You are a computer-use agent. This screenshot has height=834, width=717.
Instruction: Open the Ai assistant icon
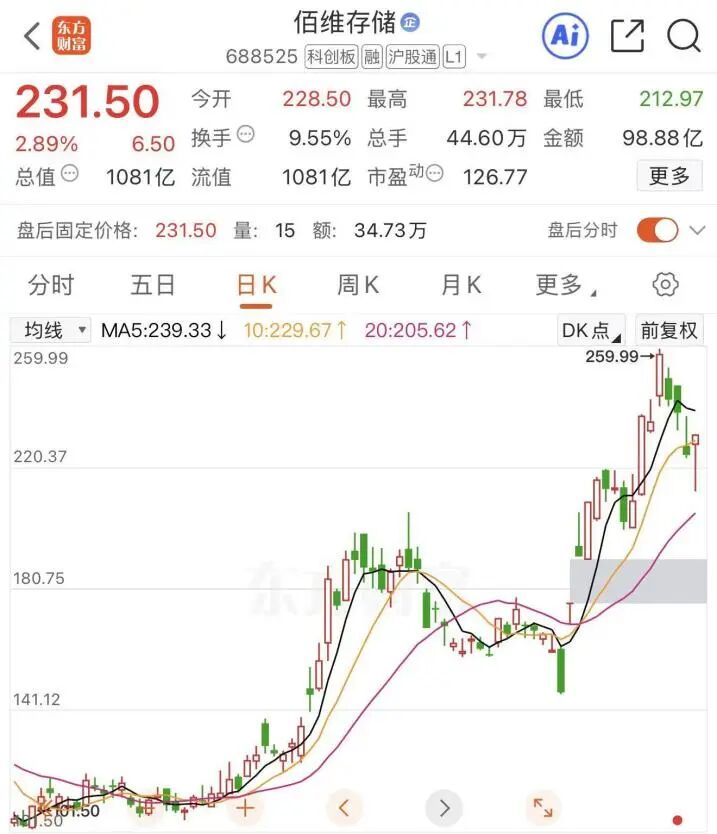click(x=565, y=37)
